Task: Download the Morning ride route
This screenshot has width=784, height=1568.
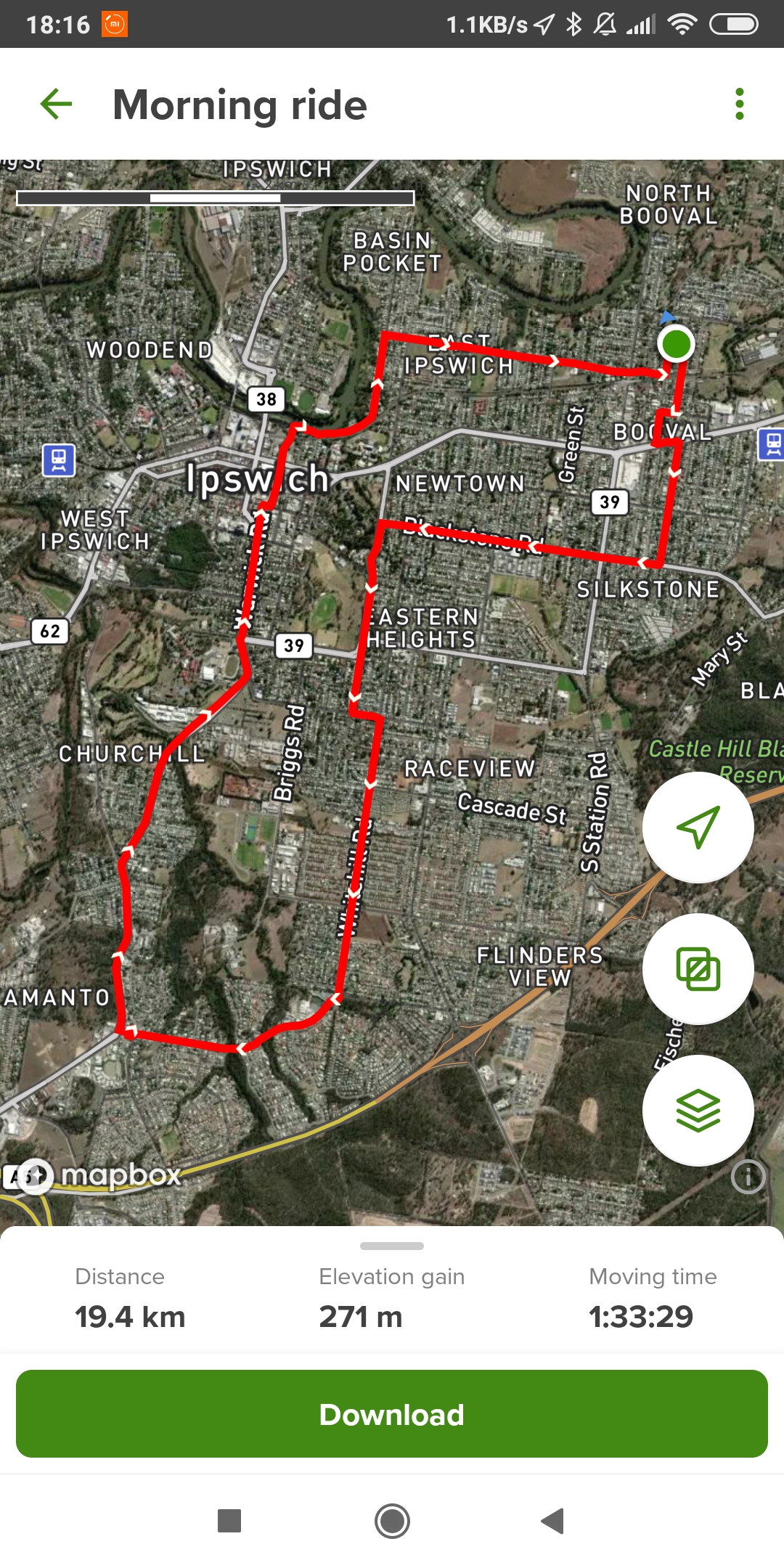Action: 392,1414
